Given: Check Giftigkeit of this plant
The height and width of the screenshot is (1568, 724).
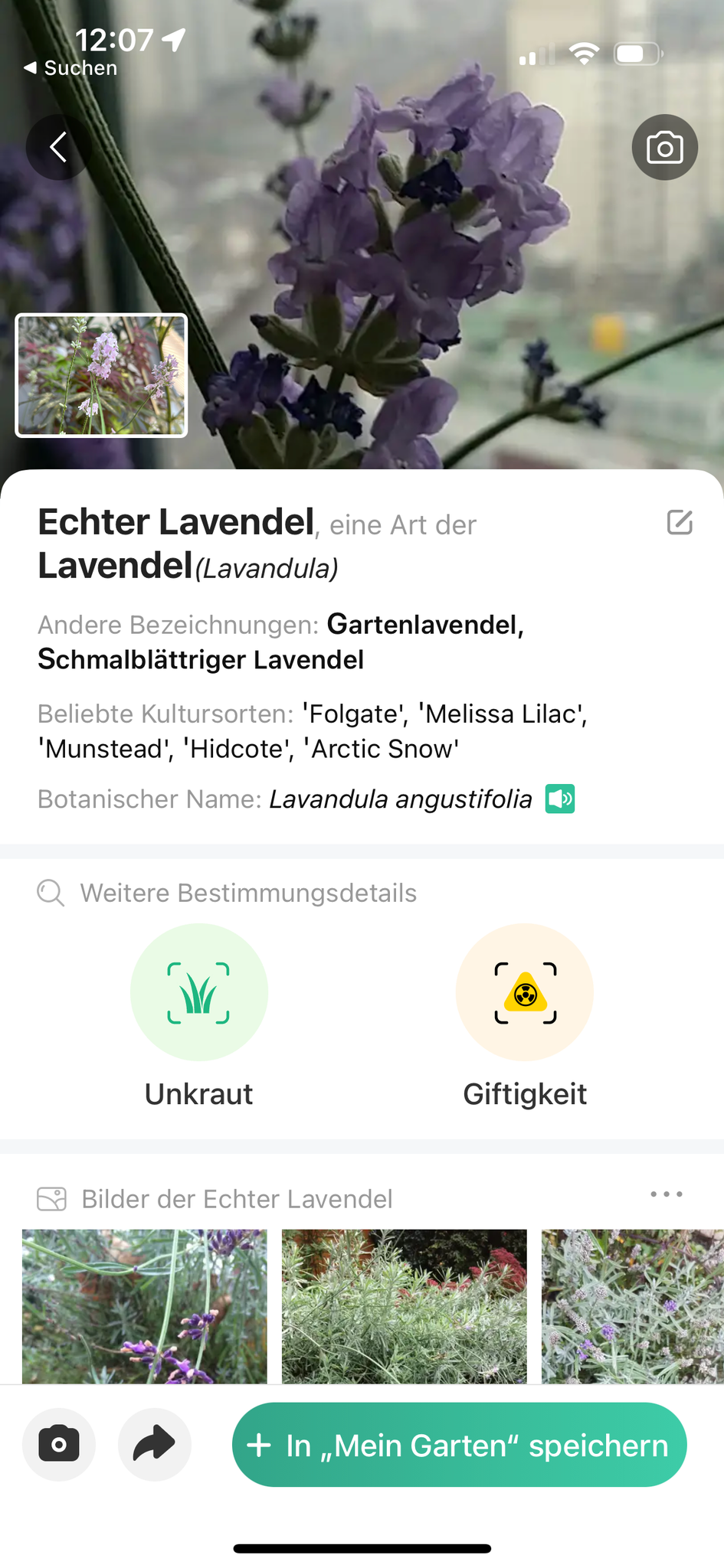Looking at the screenshot, I should pos(525,992).
